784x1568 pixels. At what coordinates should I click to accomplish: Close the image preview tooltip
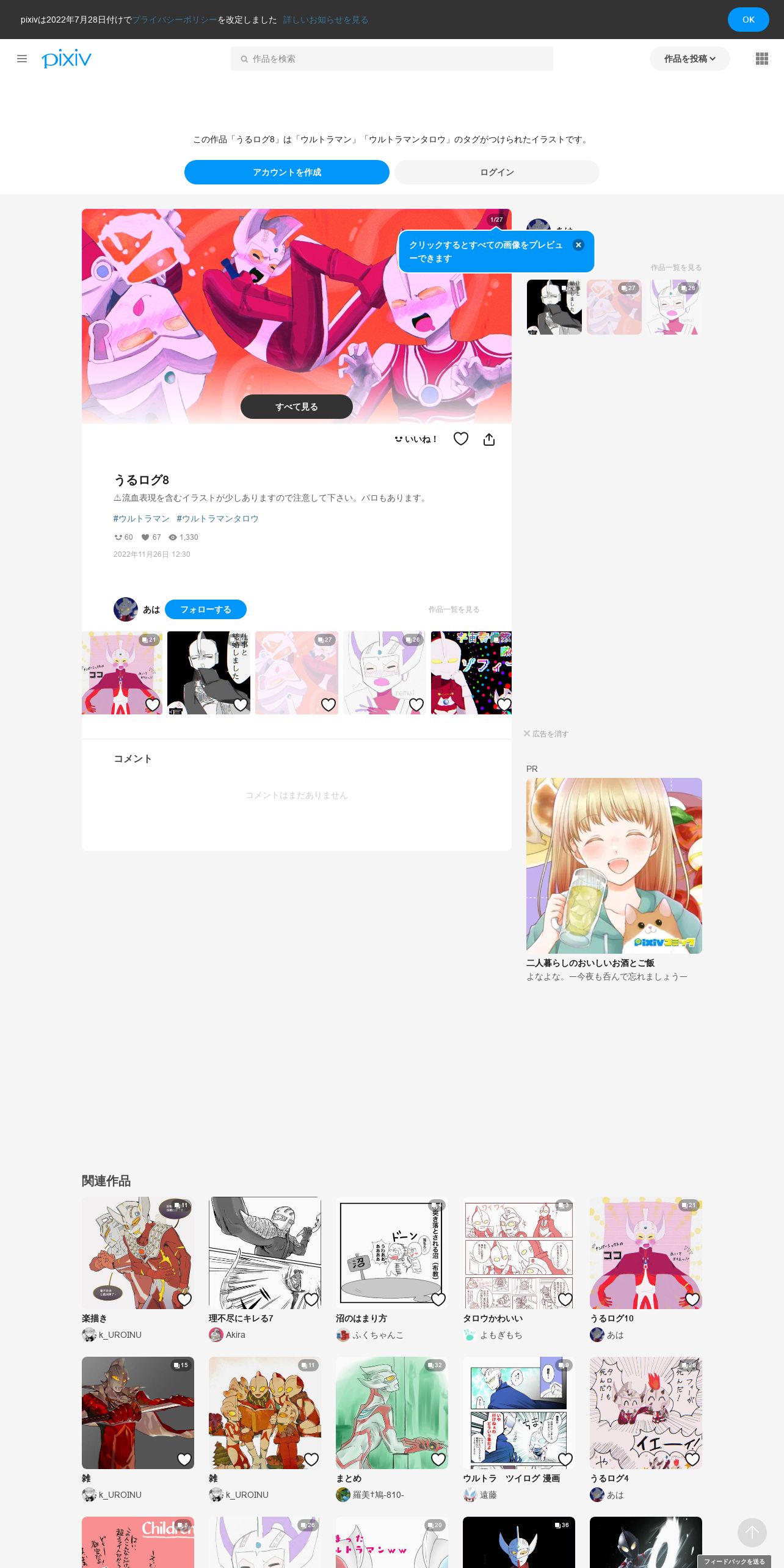pyautogui.click(x=578, y=245)
